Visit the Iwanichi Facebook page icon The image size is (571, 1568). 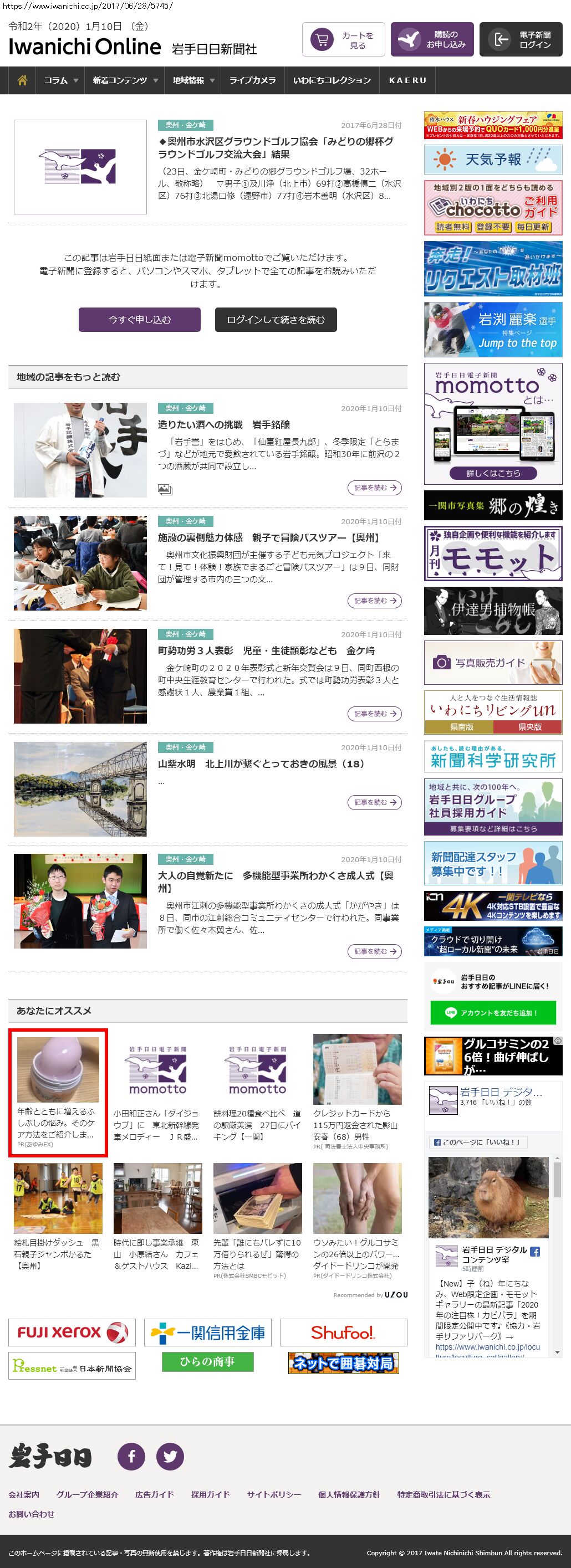[131, 1457]
